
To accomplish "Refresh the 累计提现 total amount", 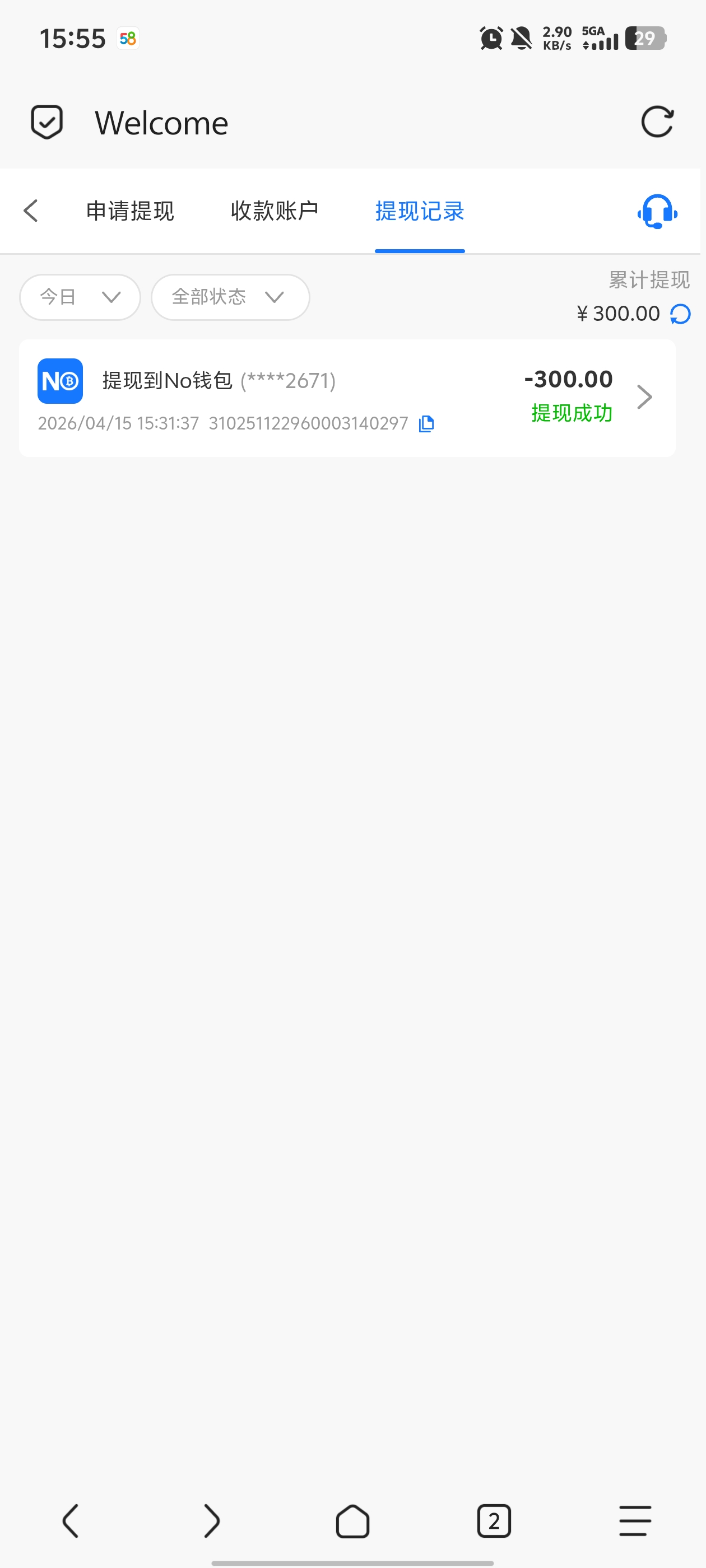I will 680,314.
